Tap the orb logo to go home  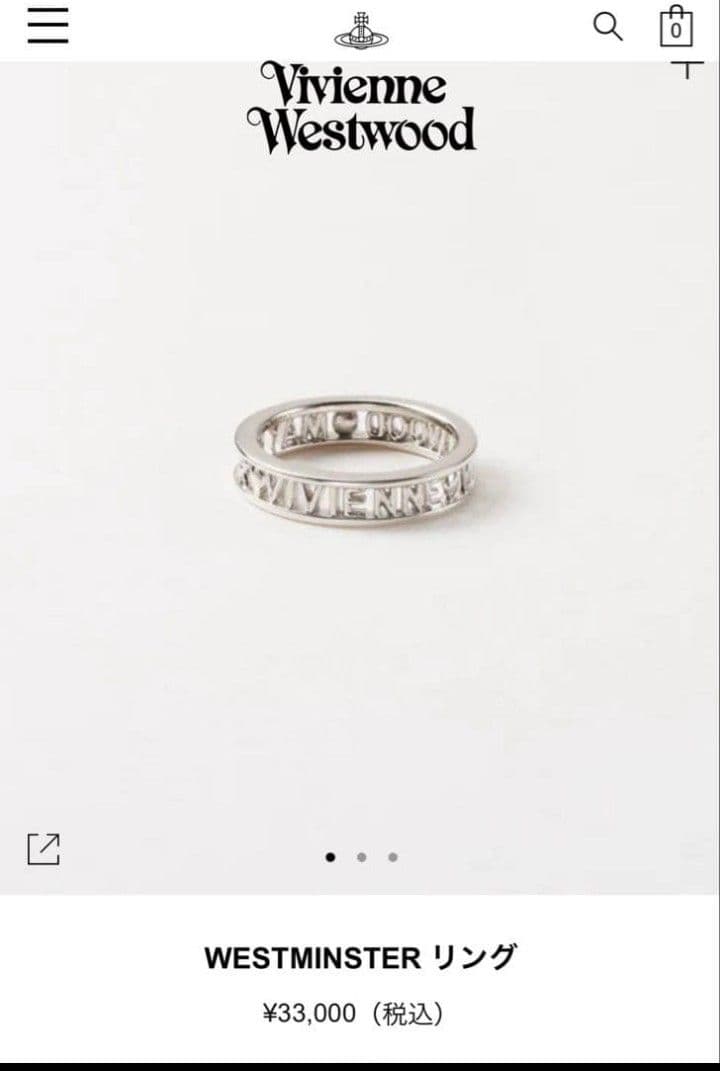coord(360,30)
